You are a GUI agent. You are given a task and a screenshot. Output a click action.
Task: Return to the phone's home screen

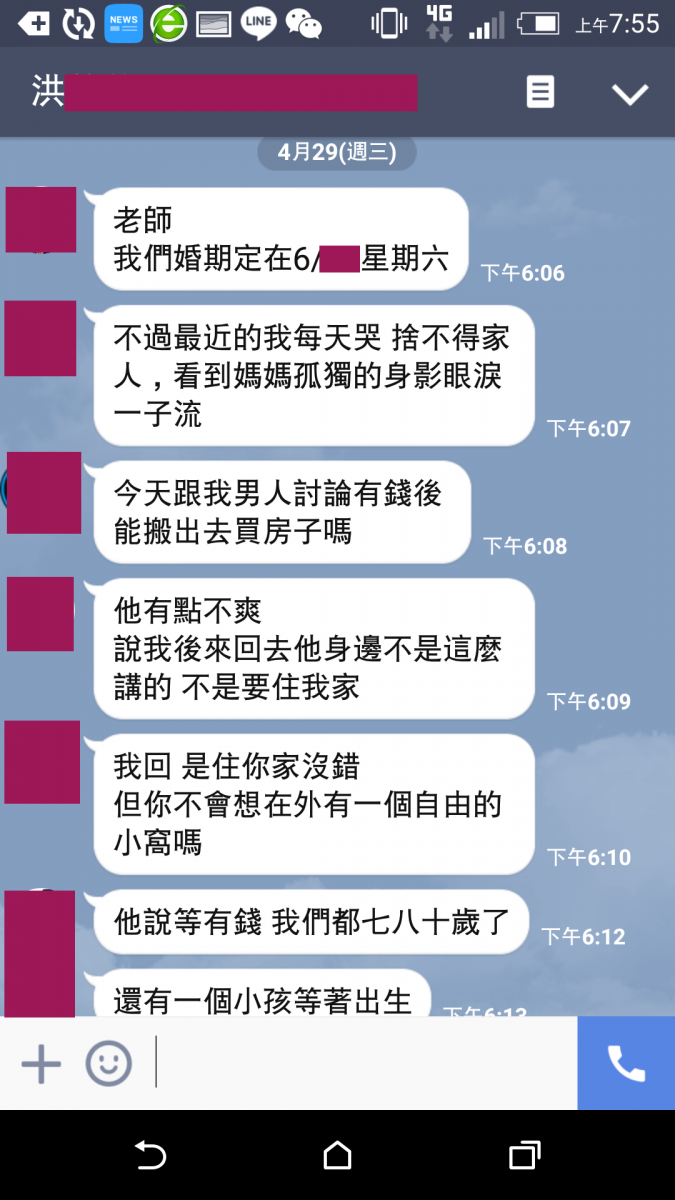coord(338,1156)
